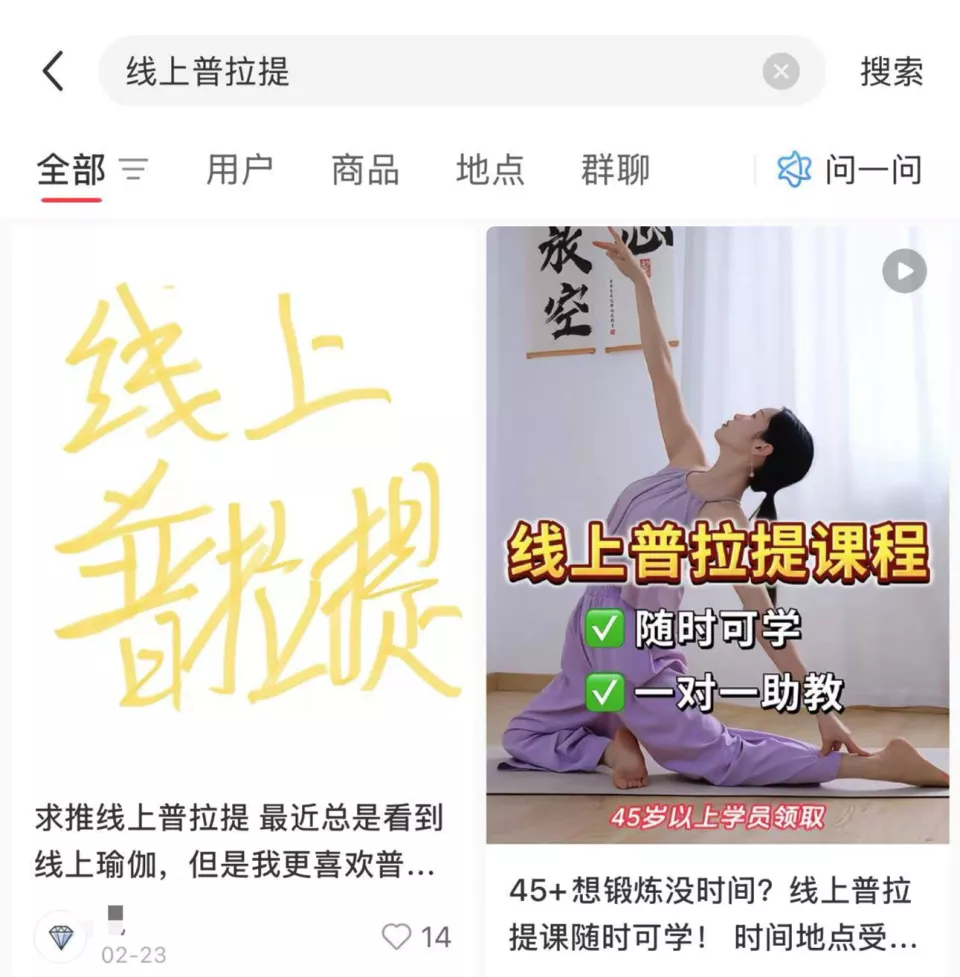Screen dimensions: 960x977
Task: Go back using the back arrow
Action: pos(54,72)
